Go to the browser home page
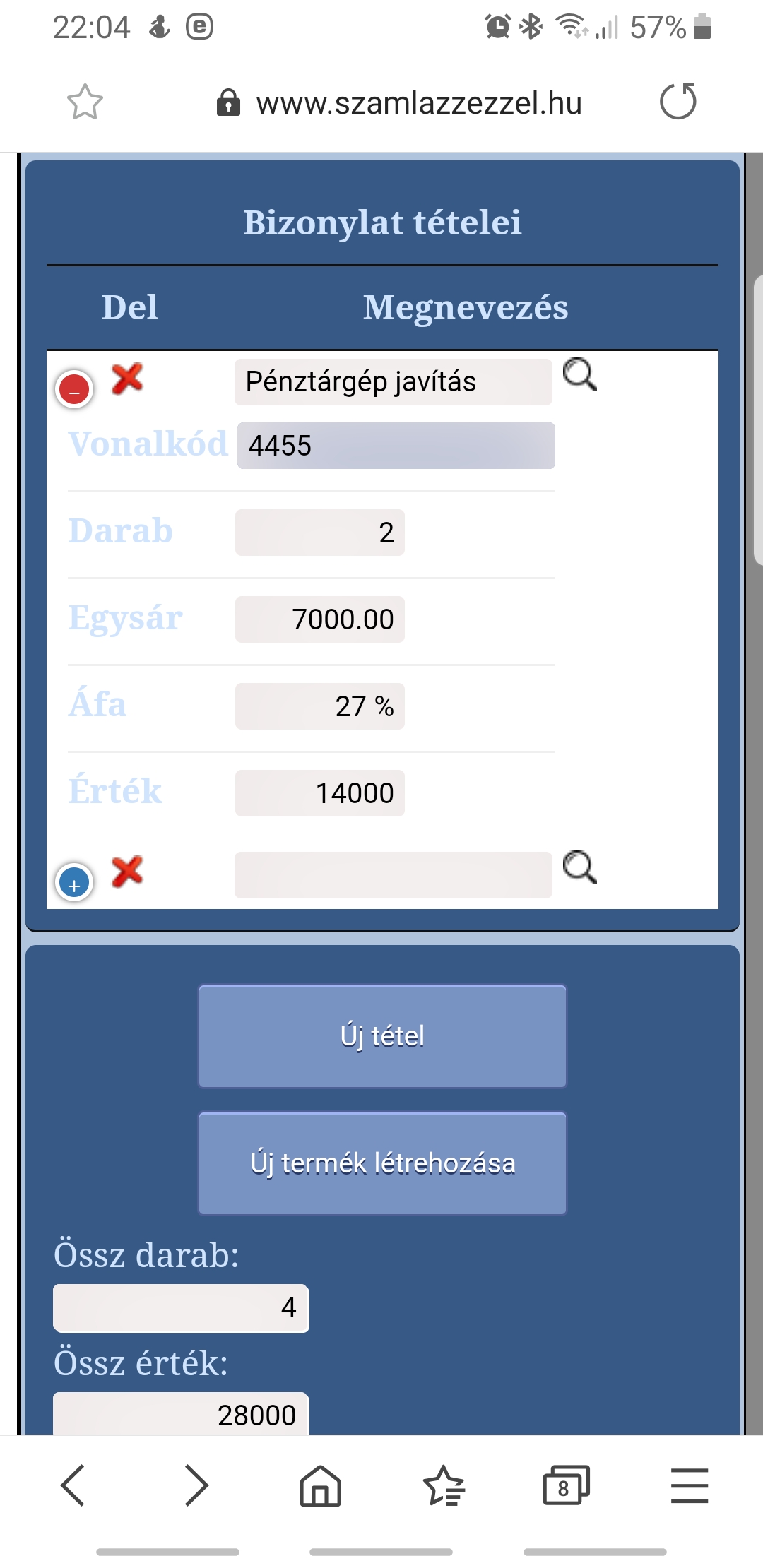 pos(320,1485)
